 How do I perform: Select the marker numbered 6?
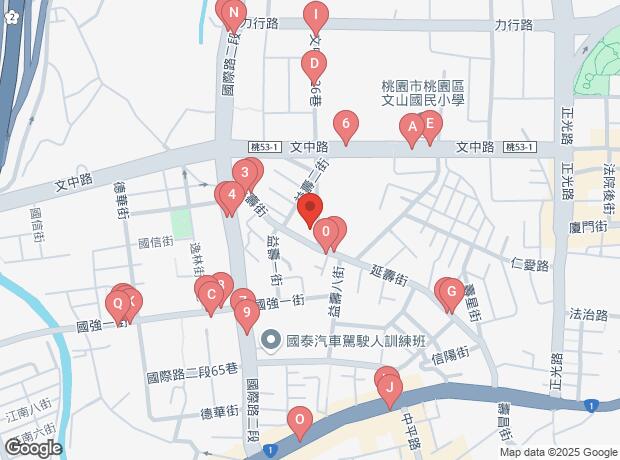tap(346, 124)
